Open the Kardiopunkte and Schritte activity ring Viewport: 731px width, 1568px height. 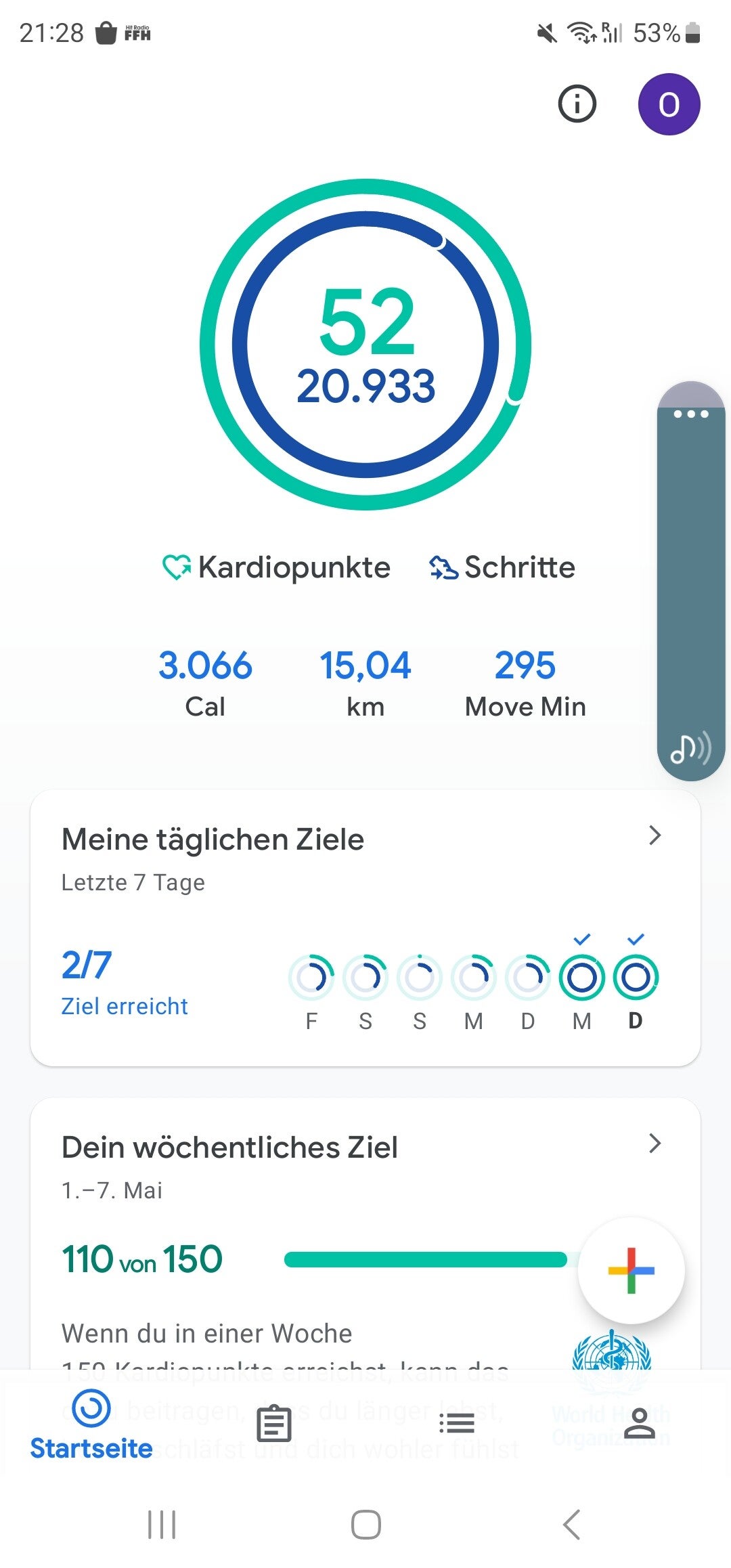365,345
